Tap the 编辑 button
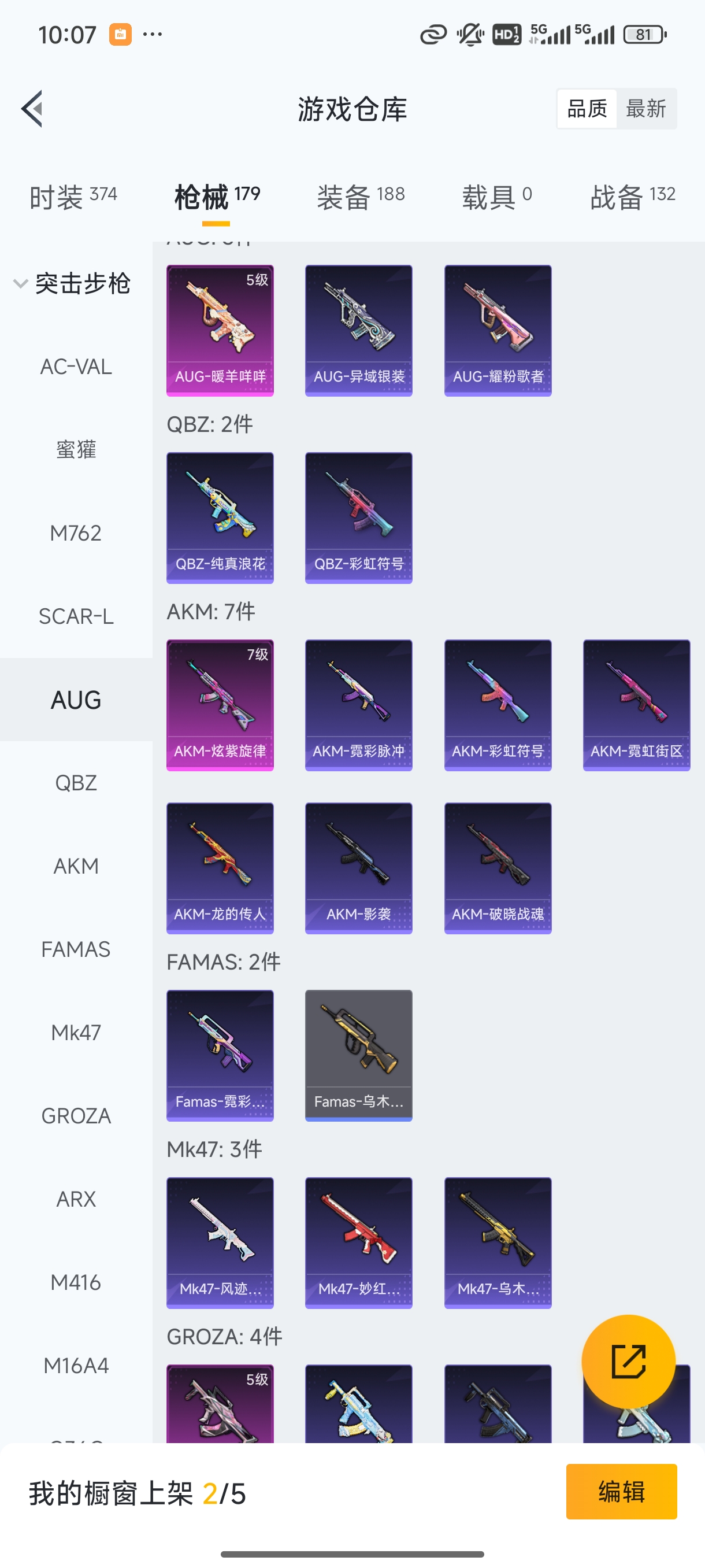705x1568 pixels. click(621, 1492)
